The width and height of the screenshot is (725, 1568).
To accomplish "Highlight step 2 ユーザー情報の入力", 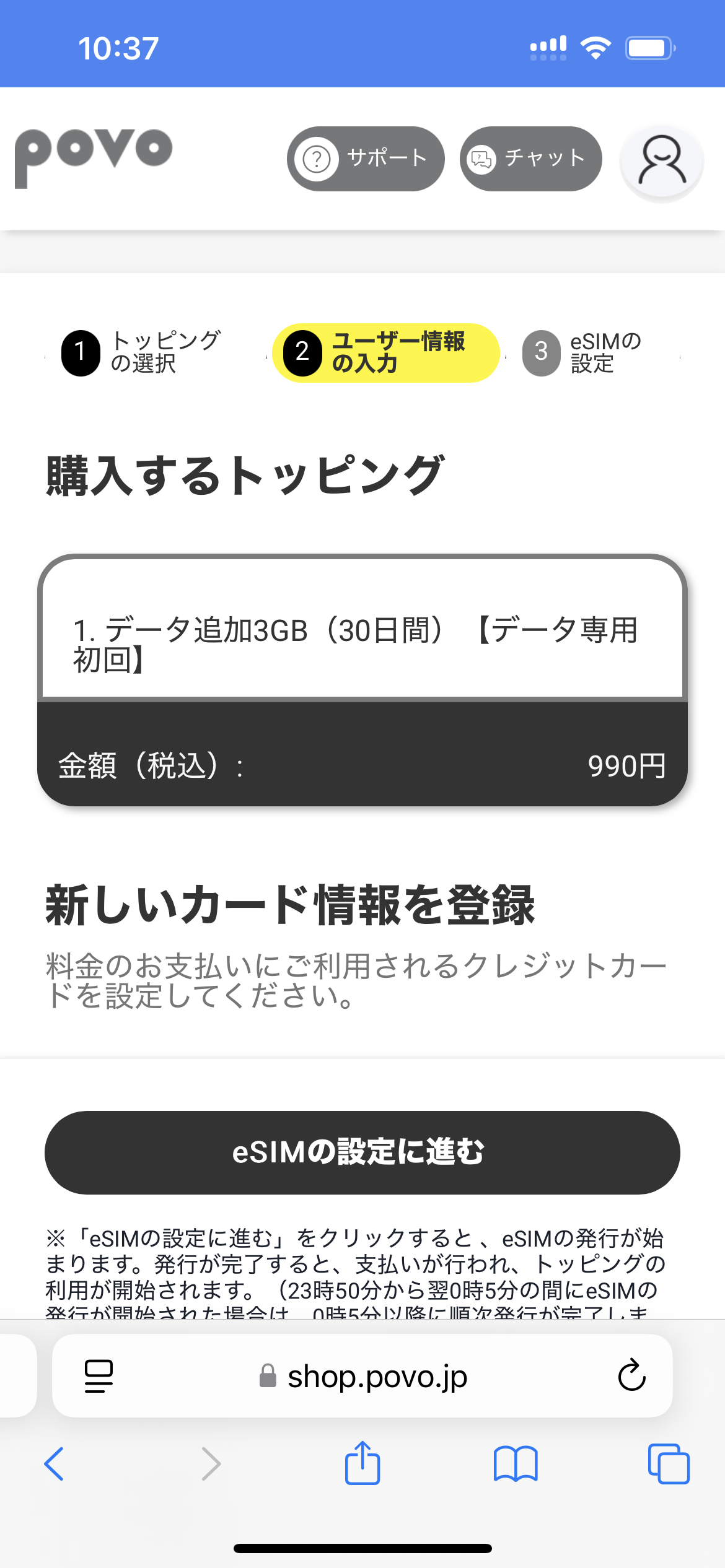I will click(385, 352).
